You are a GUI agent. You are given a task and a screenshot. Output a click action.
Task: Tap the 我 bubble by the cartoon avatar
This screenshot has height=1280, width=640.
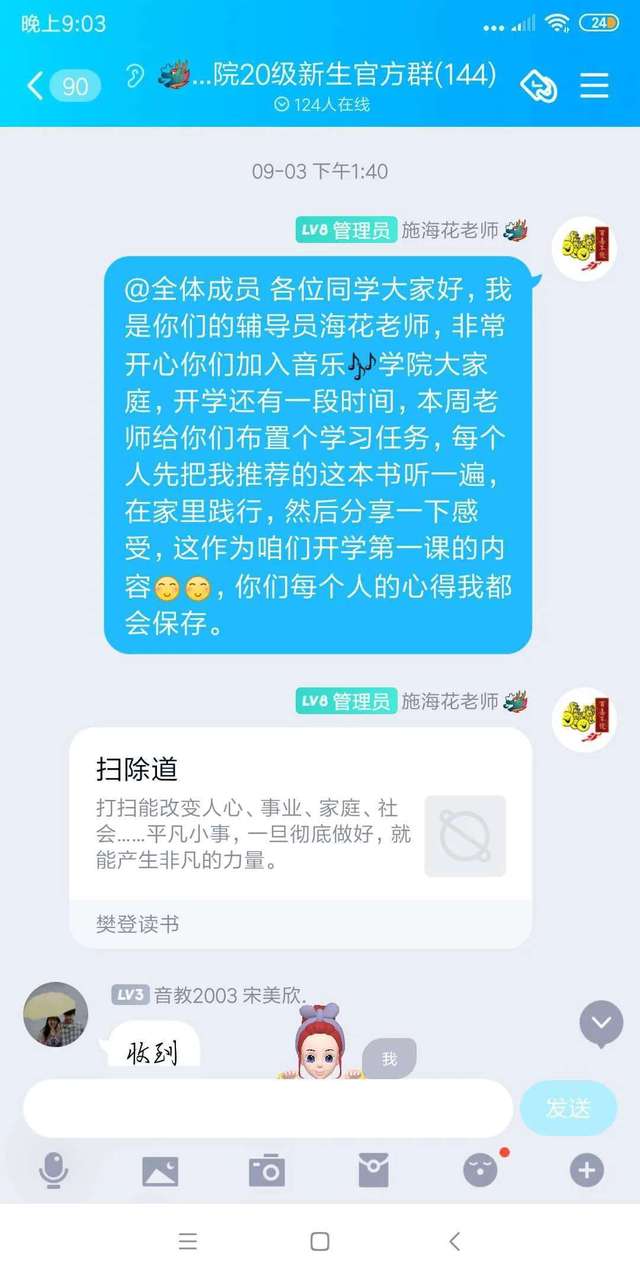(389, 1058)
